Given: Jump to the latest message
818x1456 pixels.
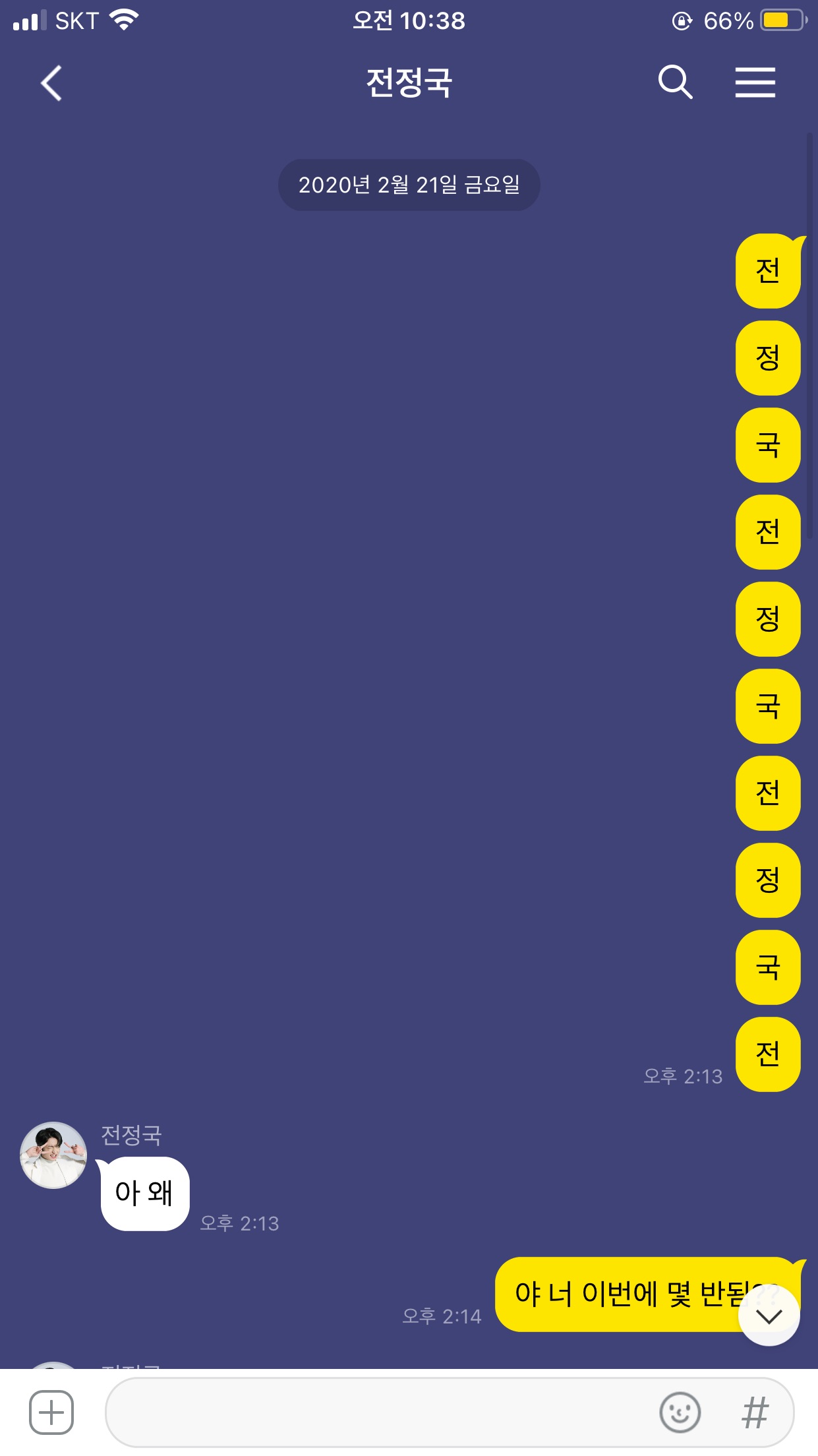Looking at the screenshot, I should (x=769, y=1316).
